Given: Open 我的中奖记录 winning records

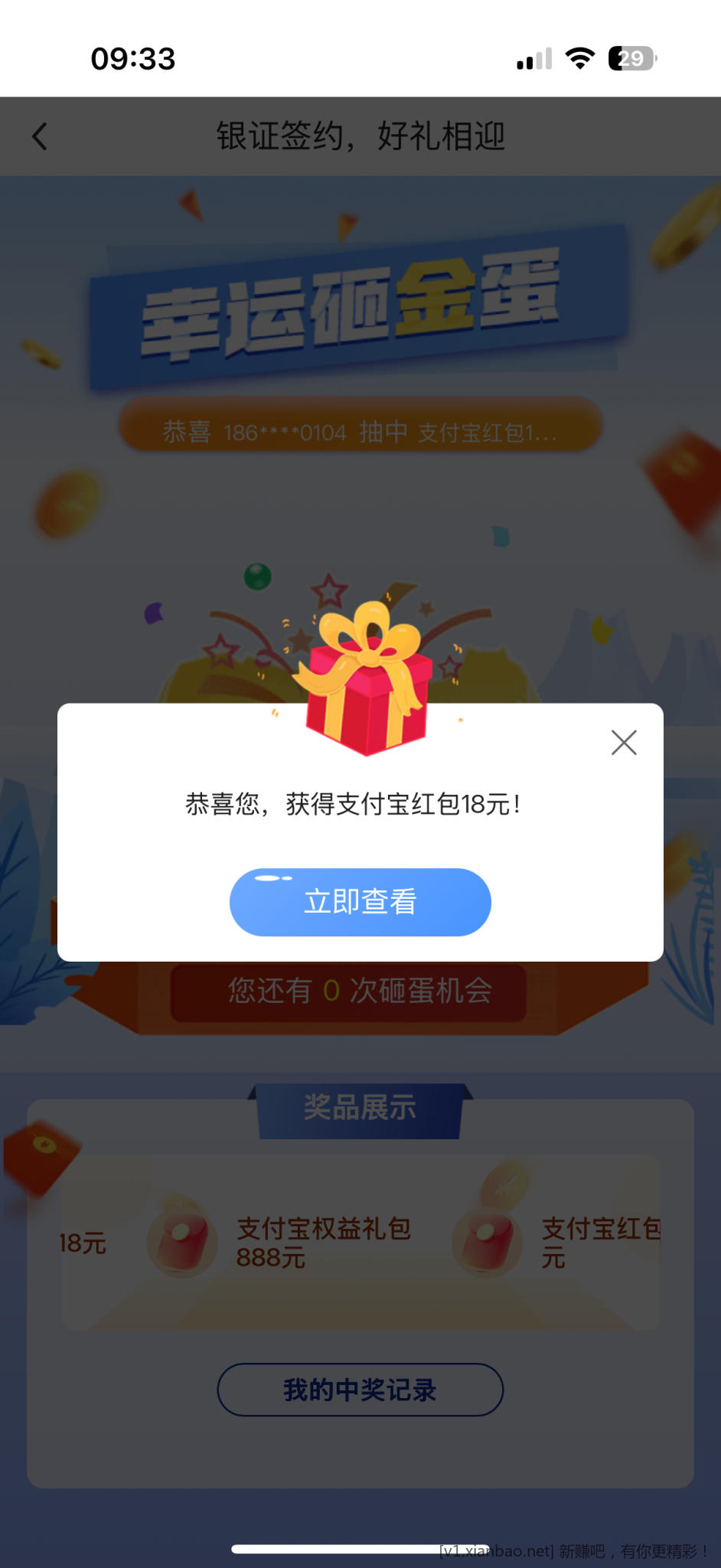Looking at the screenshot, I should tap(360, 1390).
